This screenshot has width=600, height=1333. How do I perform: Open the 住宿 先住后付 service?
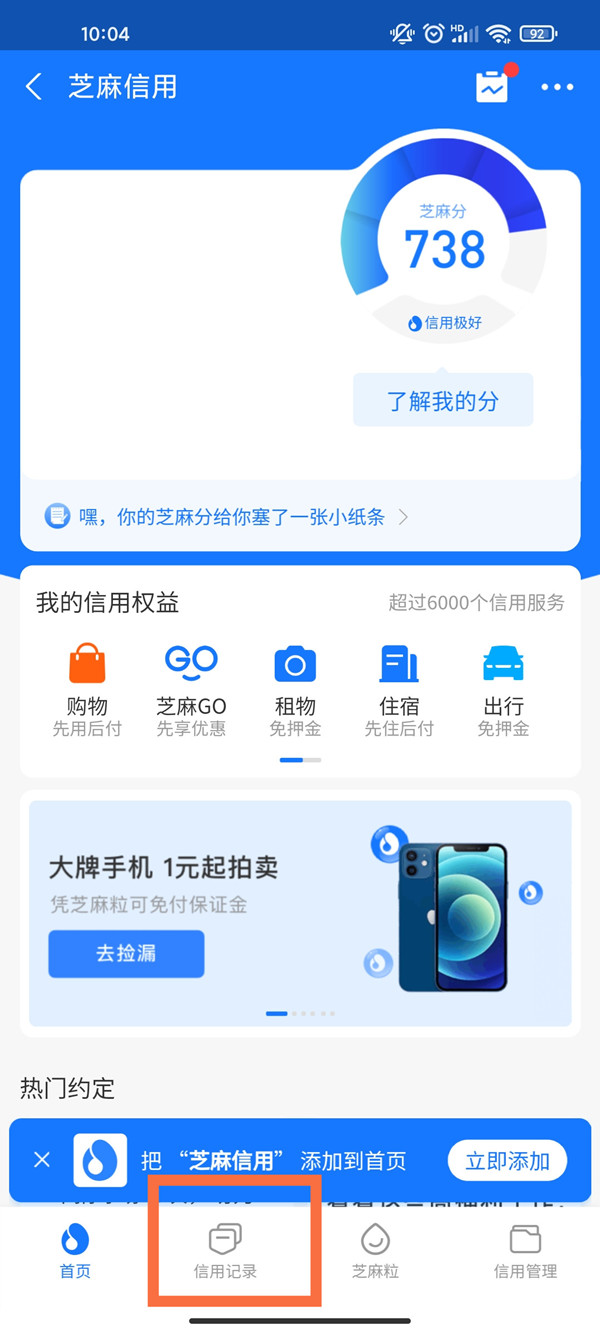[x=399, y=690]
